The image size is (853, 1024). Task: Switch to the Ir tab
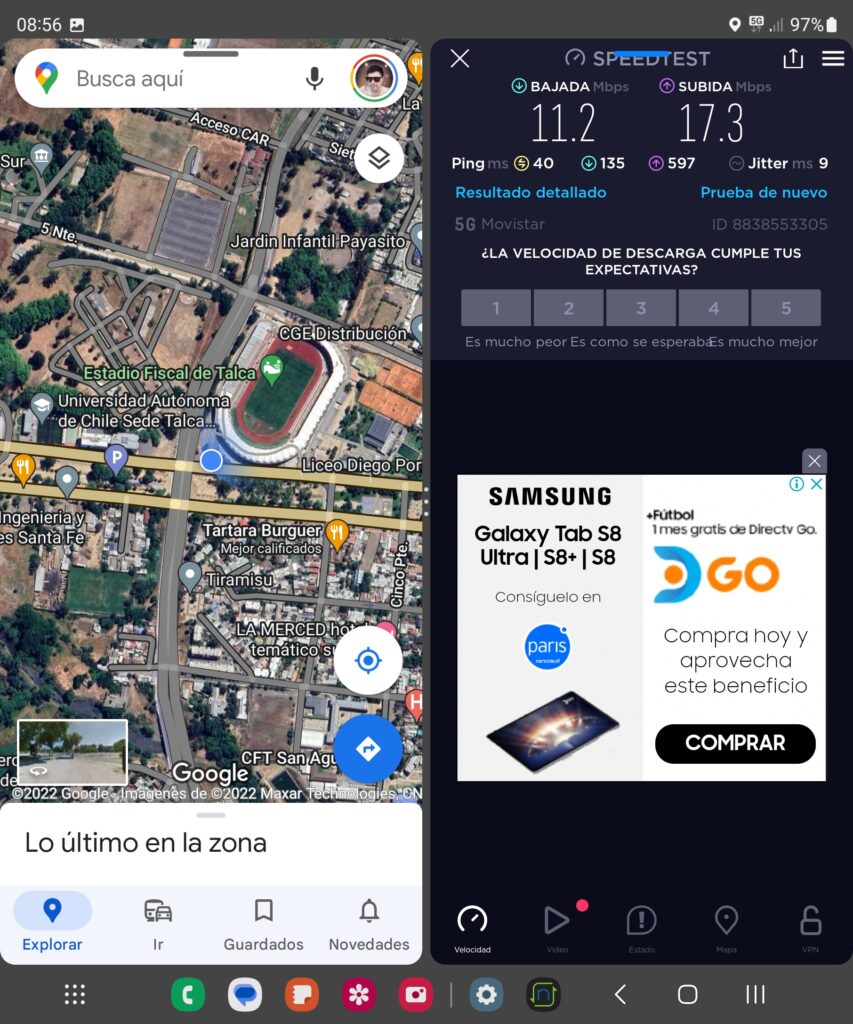tap(158, 923)
